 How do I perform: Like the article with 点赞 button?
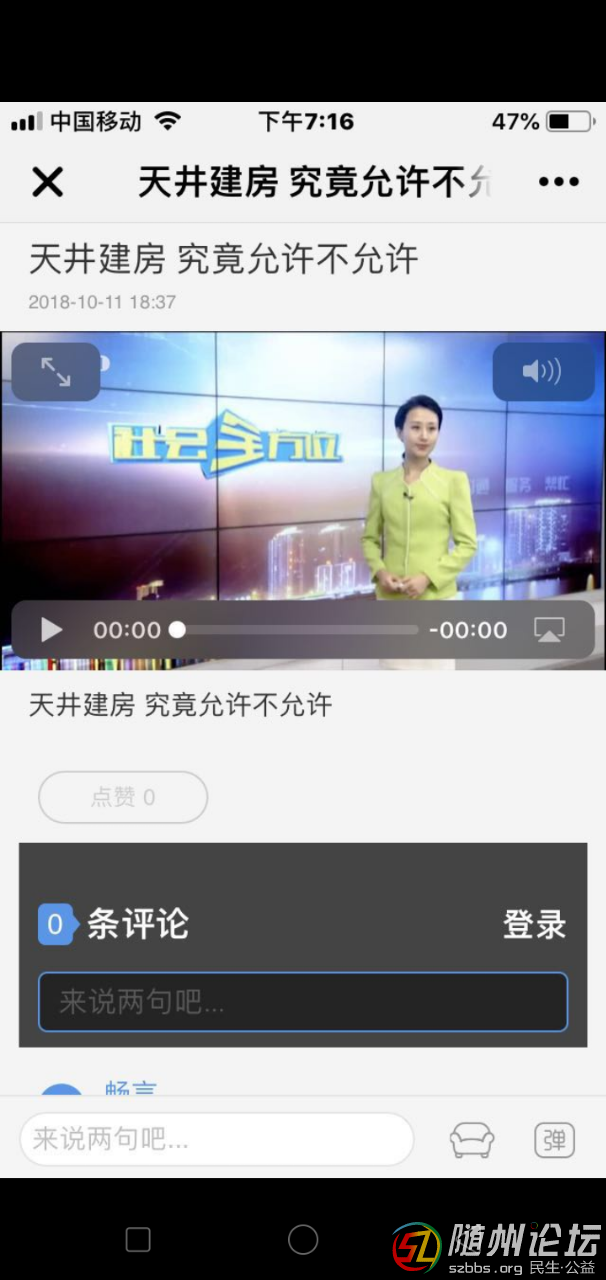coord(123,797)
